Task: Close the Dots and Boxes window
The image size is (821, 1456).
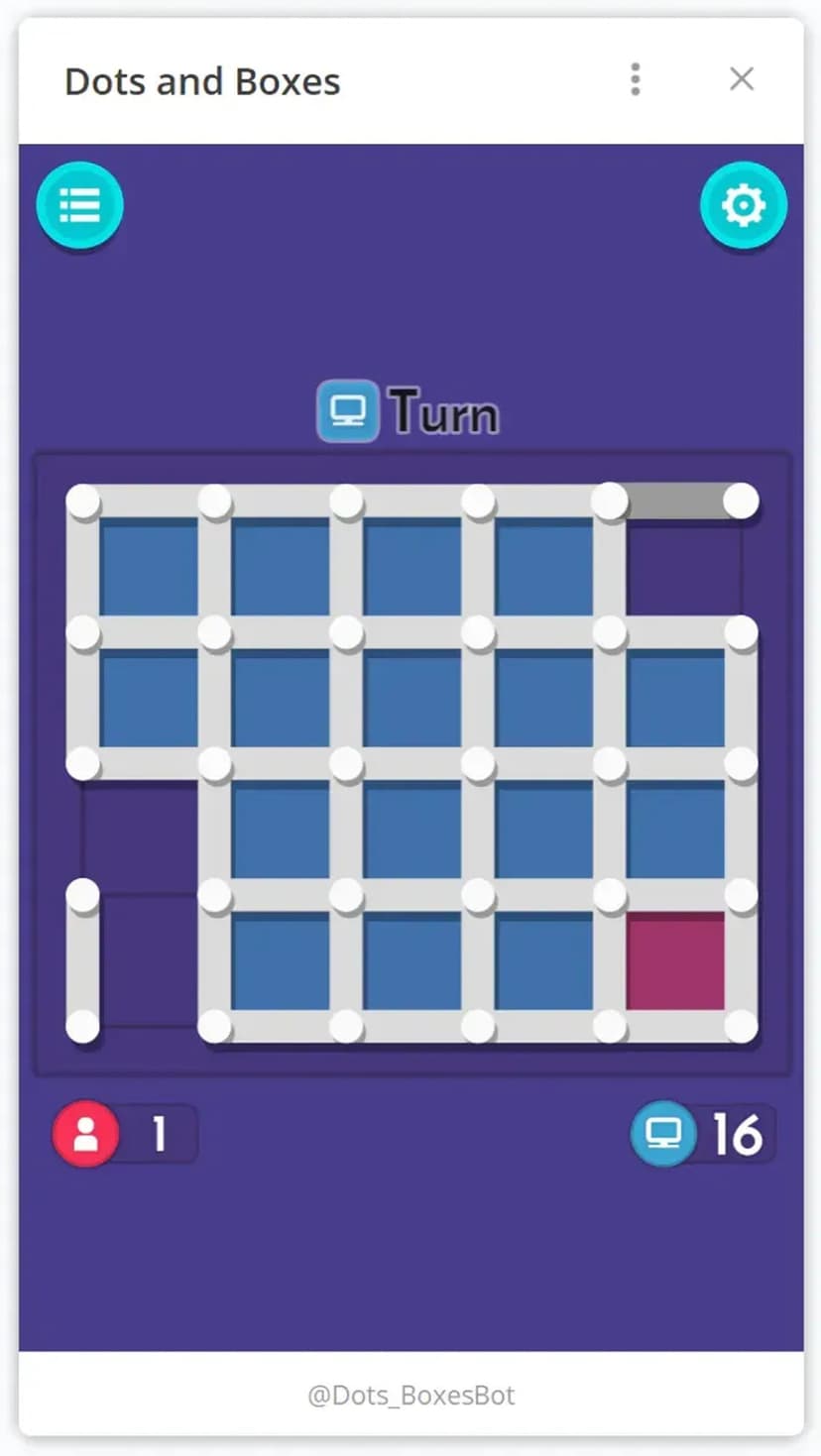Action: 742,79
